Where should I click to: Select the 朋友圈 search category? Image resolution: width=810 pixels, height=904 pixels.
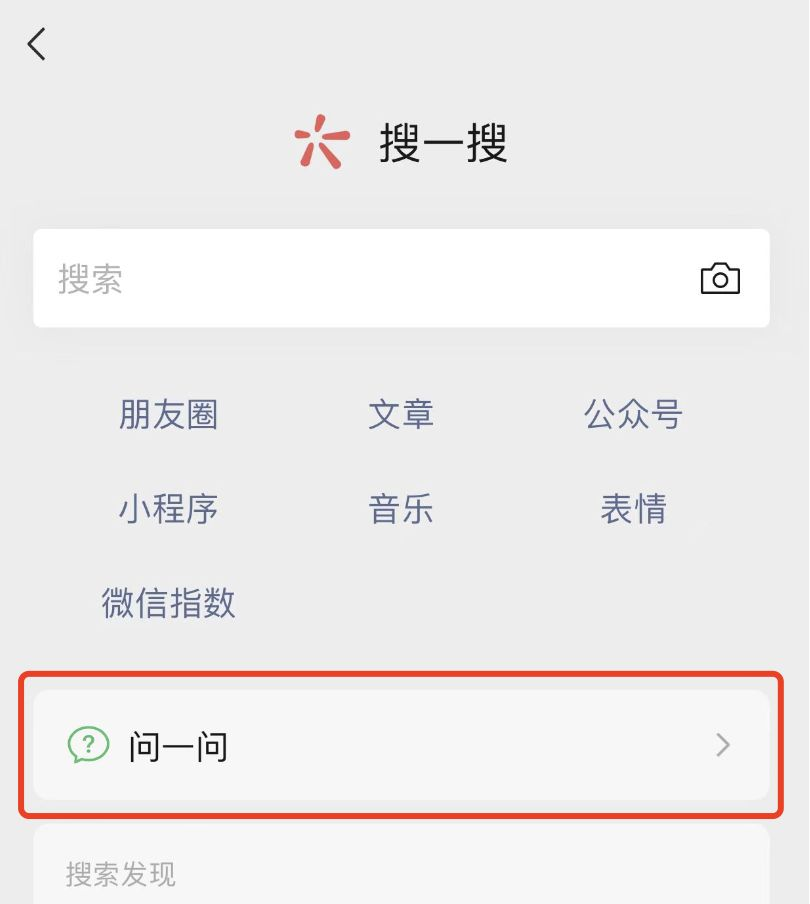pos(168,414)
